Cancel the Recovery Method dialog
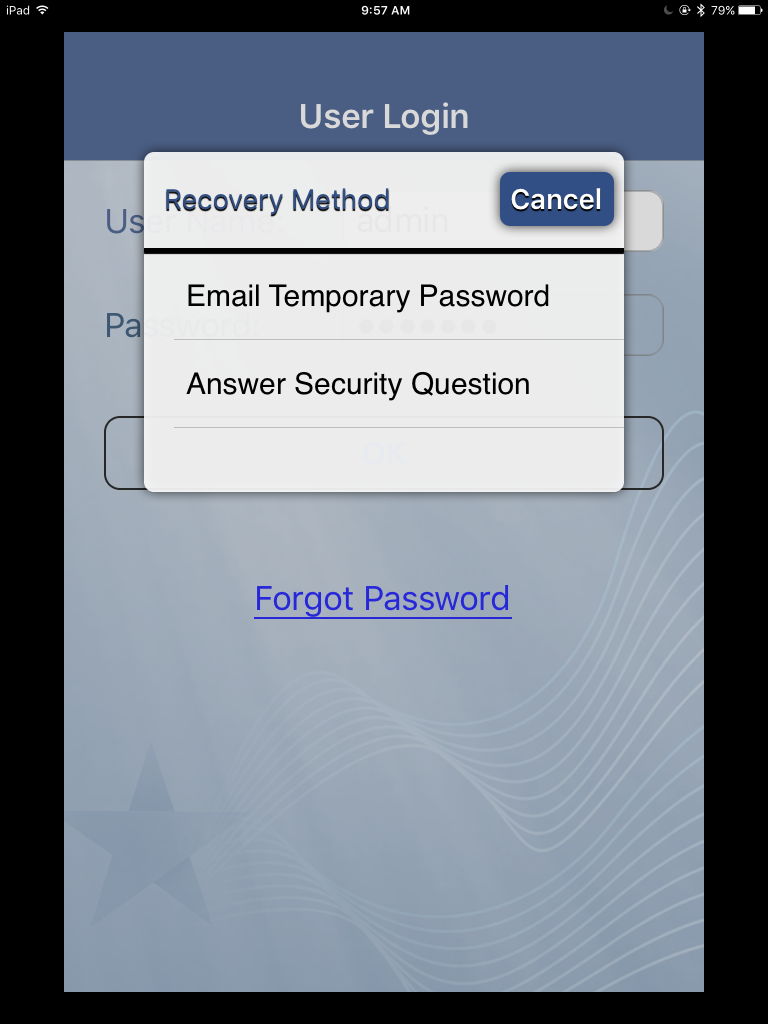This screenshot has height=1024, width=768. coord(556,199)
